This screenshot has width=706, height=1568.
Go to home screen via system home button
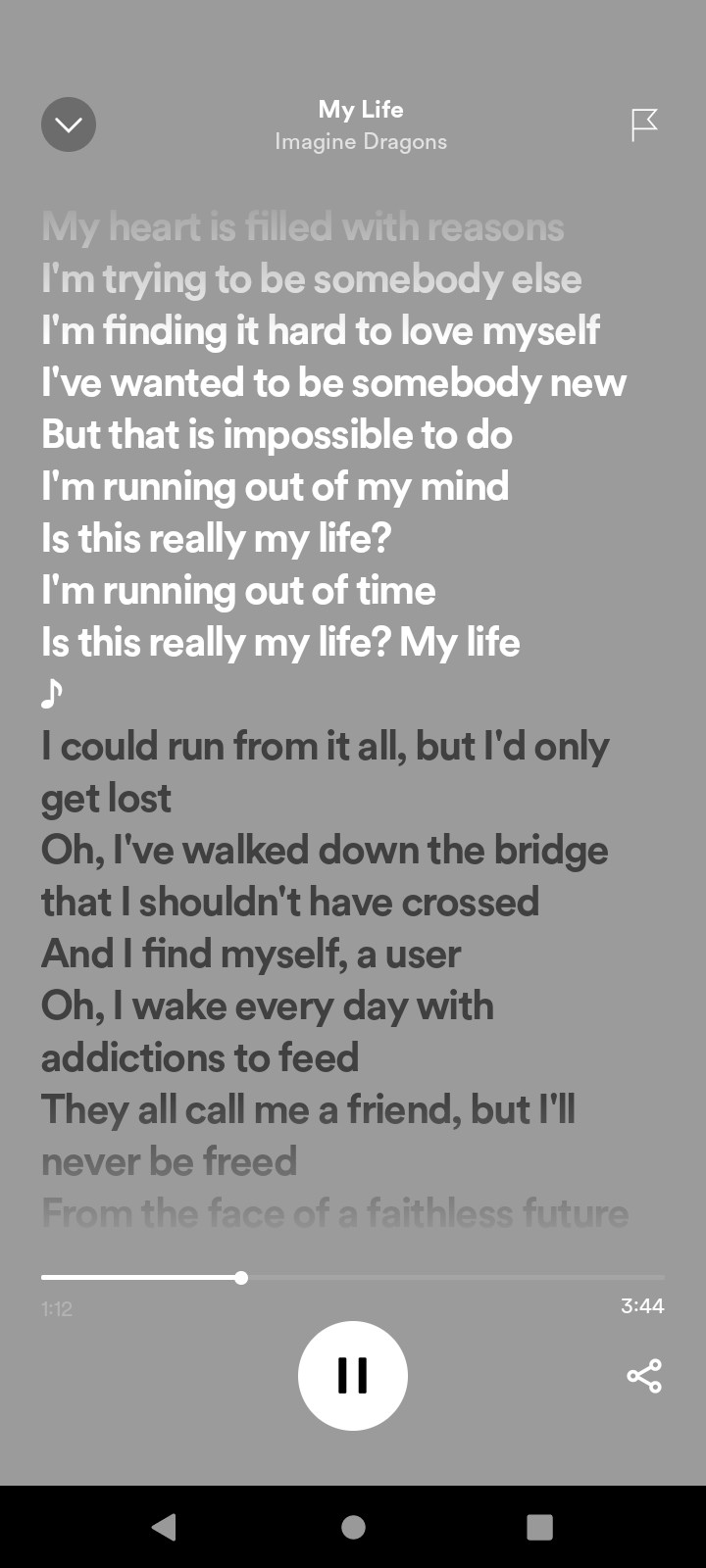click(353, 1527)
